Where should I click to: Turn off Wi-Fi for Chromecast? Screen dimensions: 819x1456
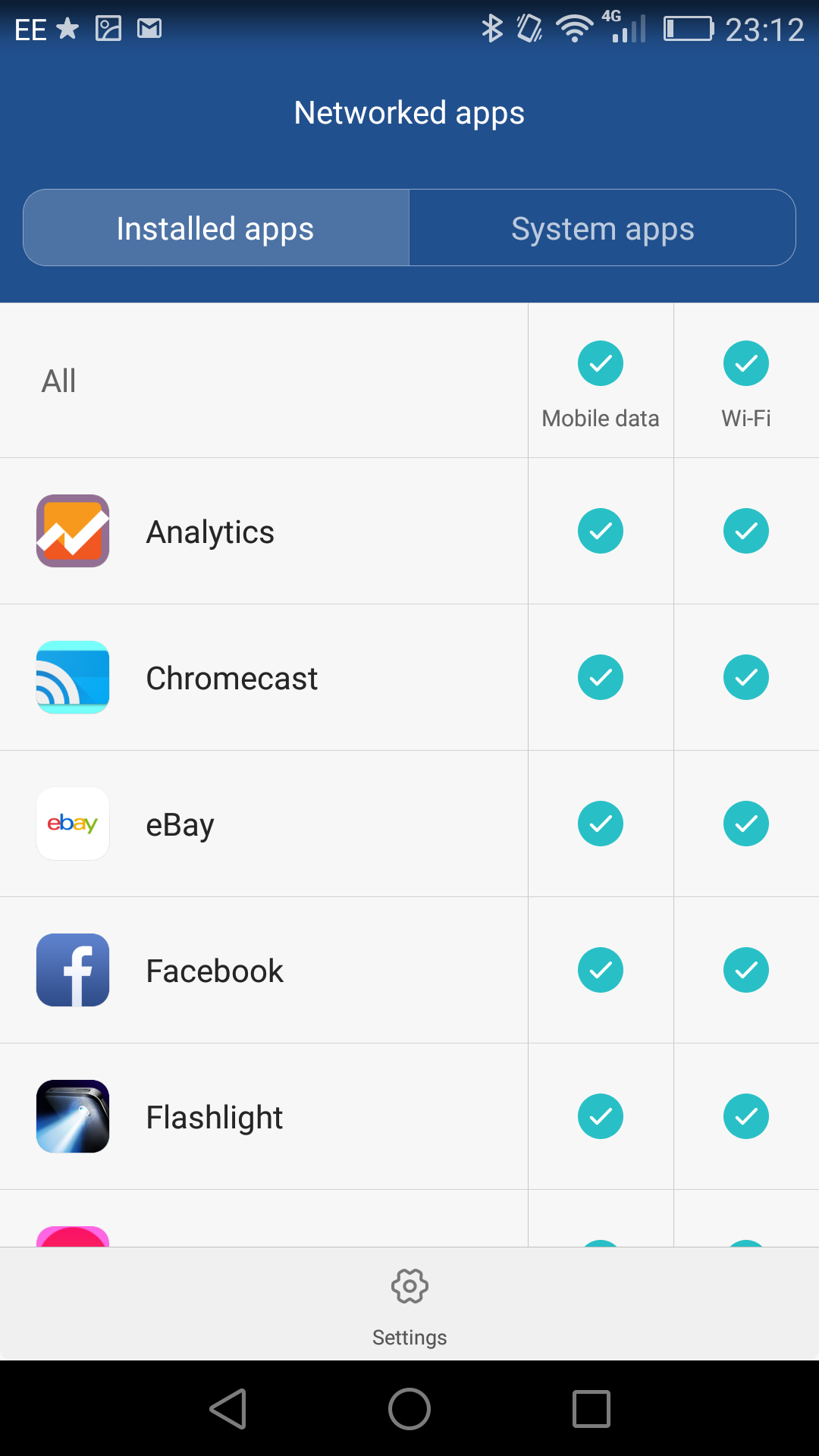click(746, 677)
